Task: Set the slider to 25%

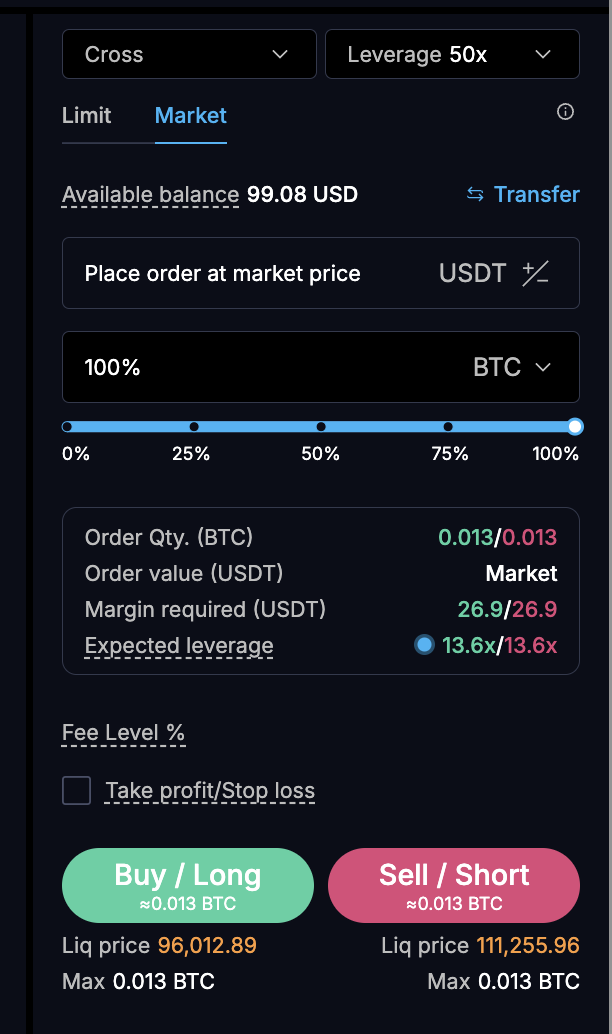Action: [194, 427]
